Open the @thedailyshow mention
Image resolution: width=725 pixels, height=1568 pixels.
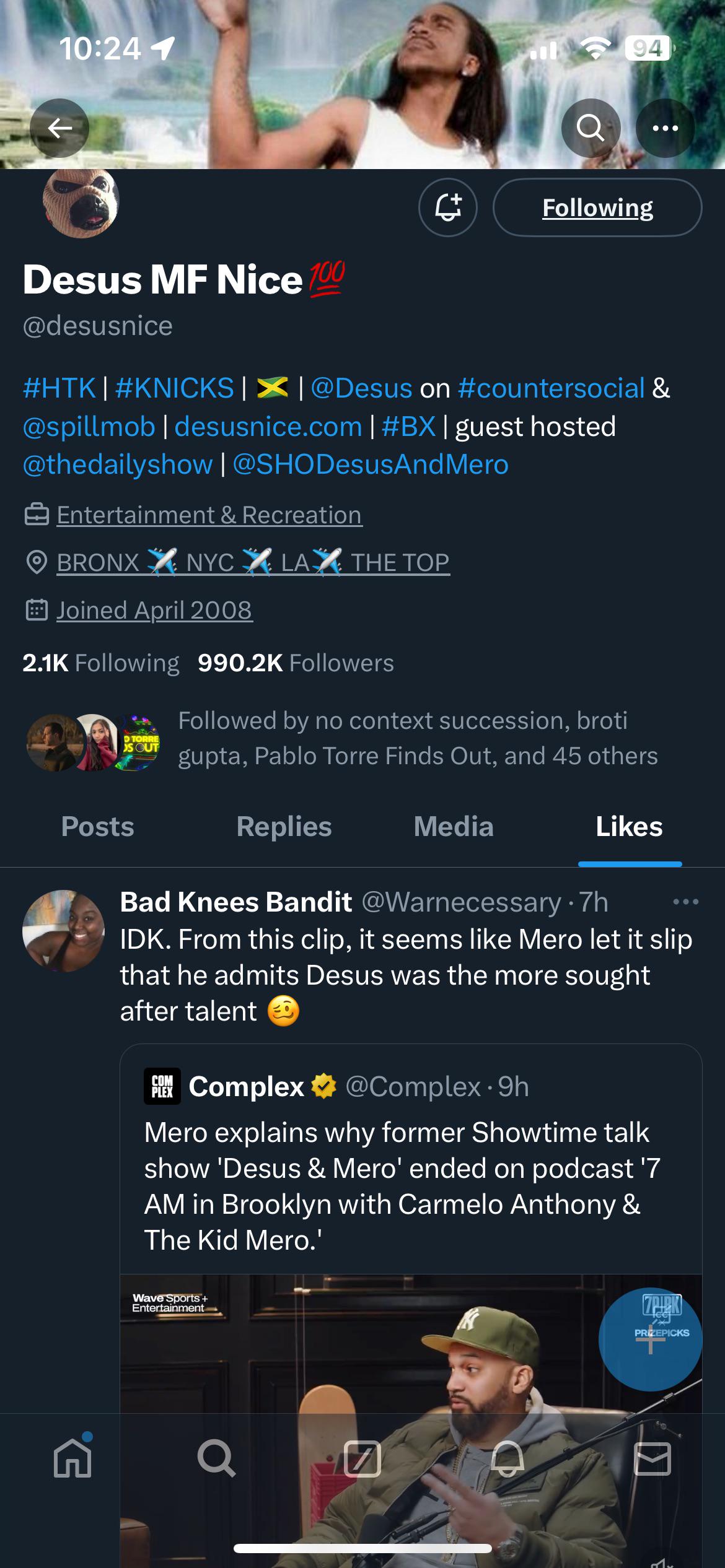[x=118, y=464]
